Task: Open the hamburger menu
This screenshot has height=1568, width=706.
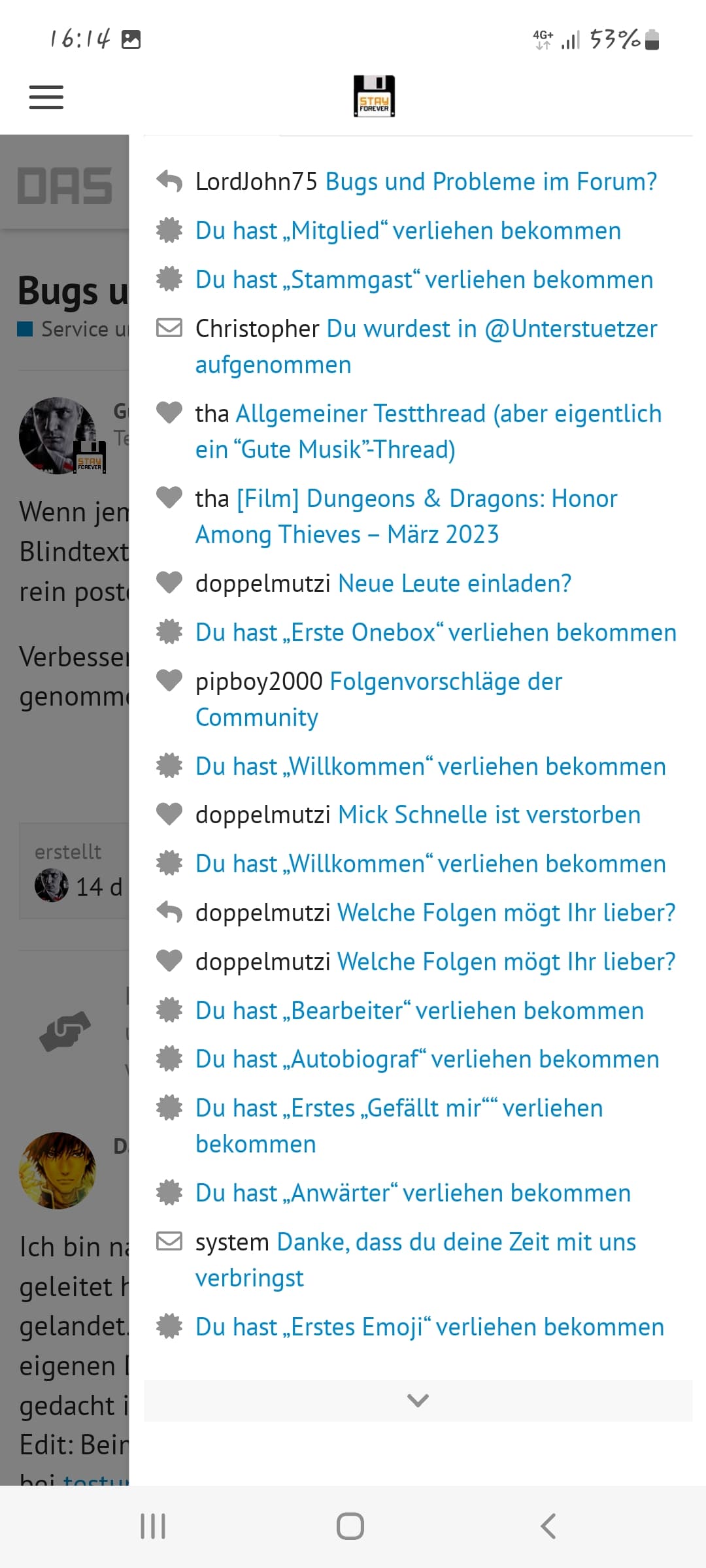Action: pos(46,97)
